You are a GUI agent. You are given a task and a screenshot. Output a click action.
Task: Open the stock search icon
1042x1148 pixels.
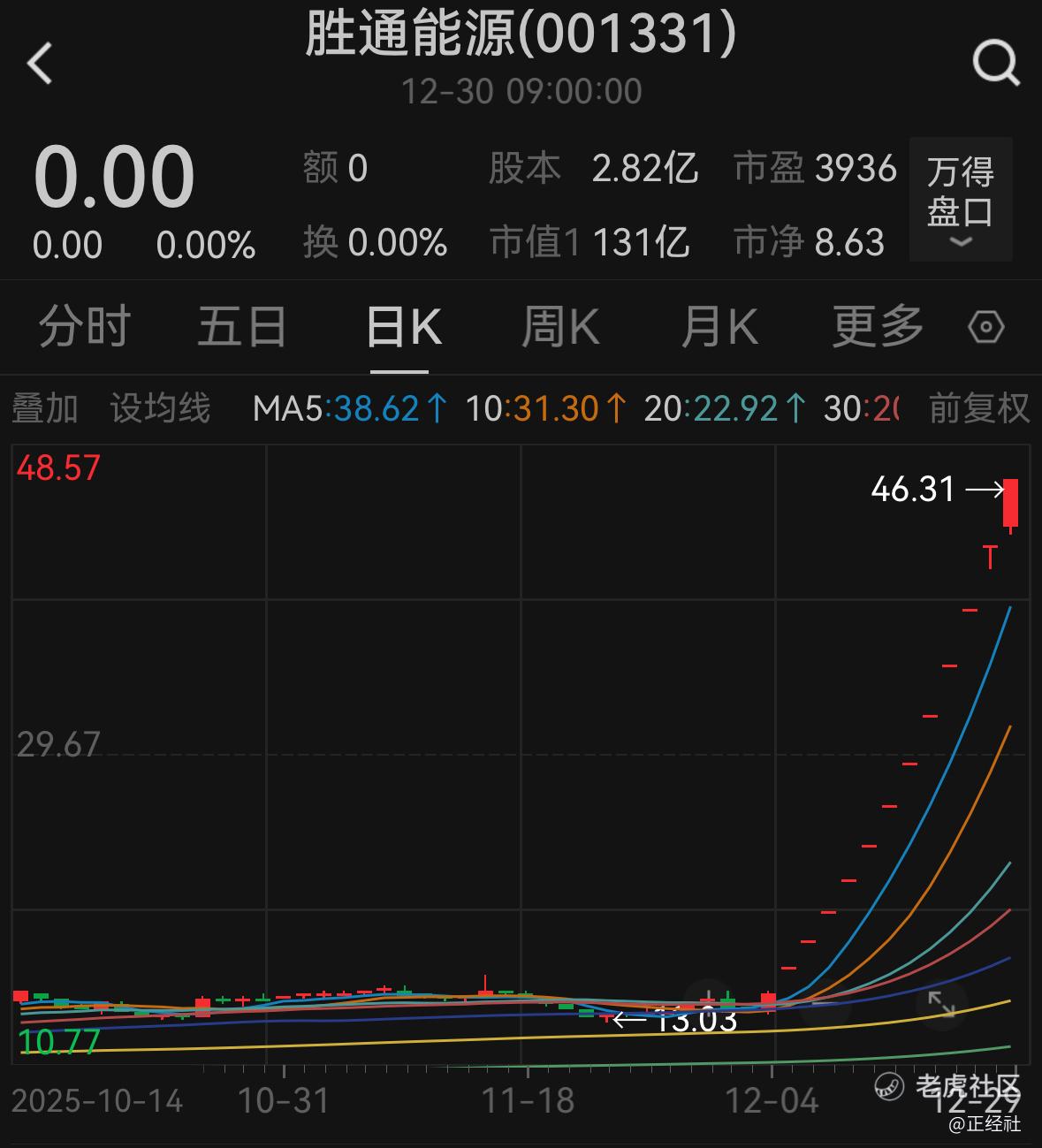click(x=996, y=64)
